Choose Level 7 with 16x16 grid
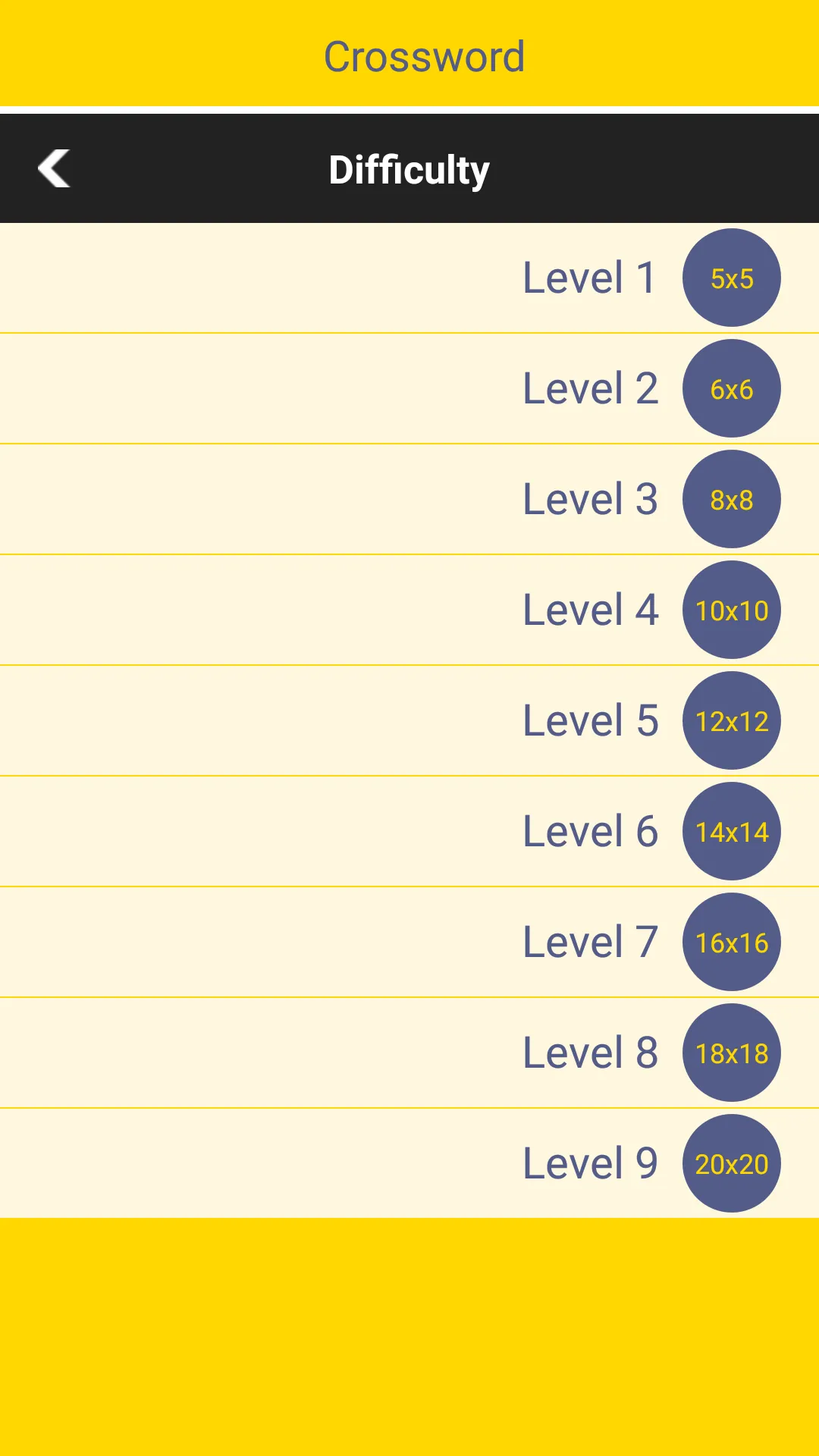The height and width of the screenshot is (1456, 819). (x=409, y=942)
